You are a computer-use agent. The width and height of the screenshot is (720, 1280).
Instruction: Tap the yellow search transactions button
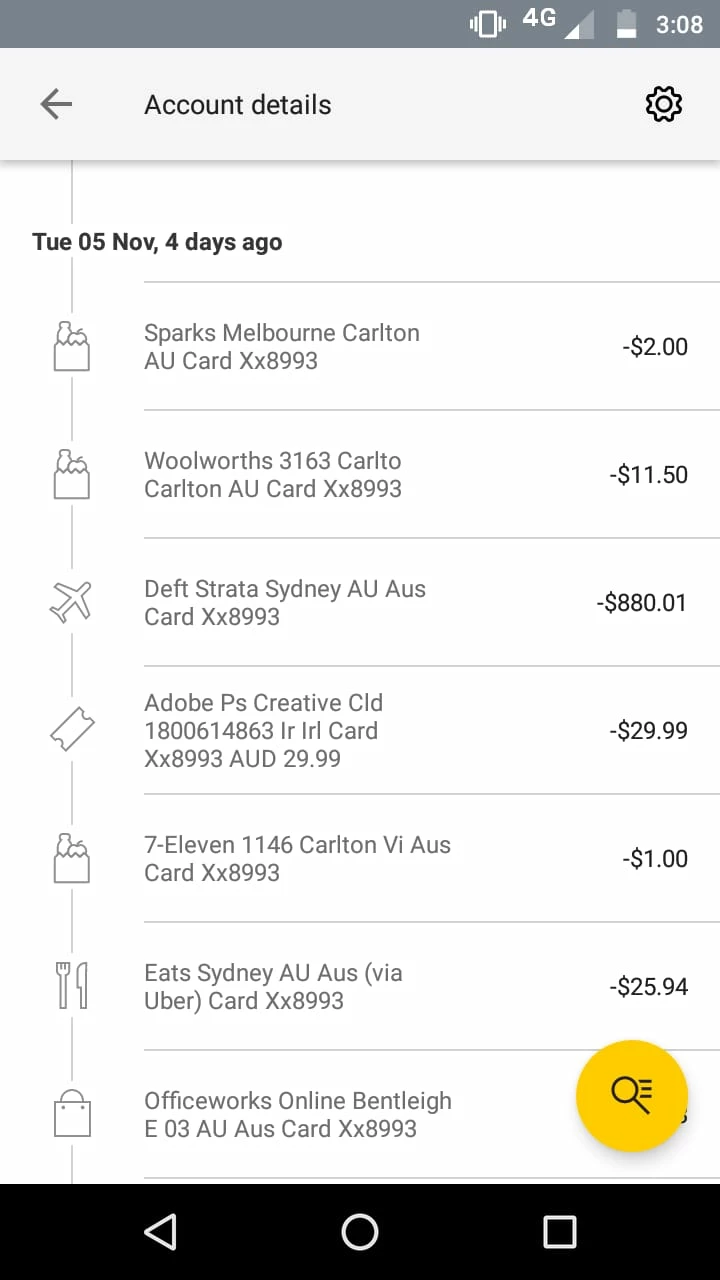tap(632, 1096)
